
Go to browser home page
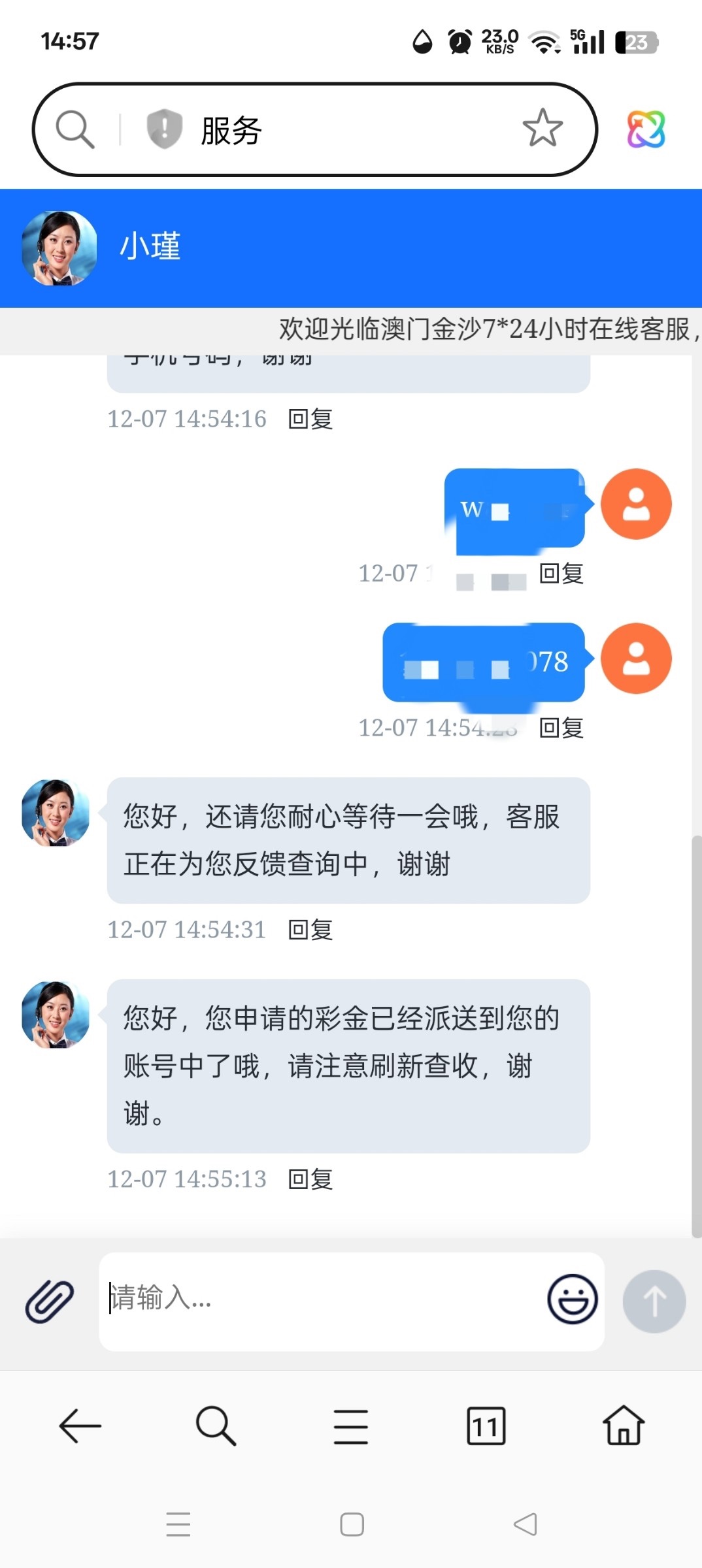point(623,1425)
